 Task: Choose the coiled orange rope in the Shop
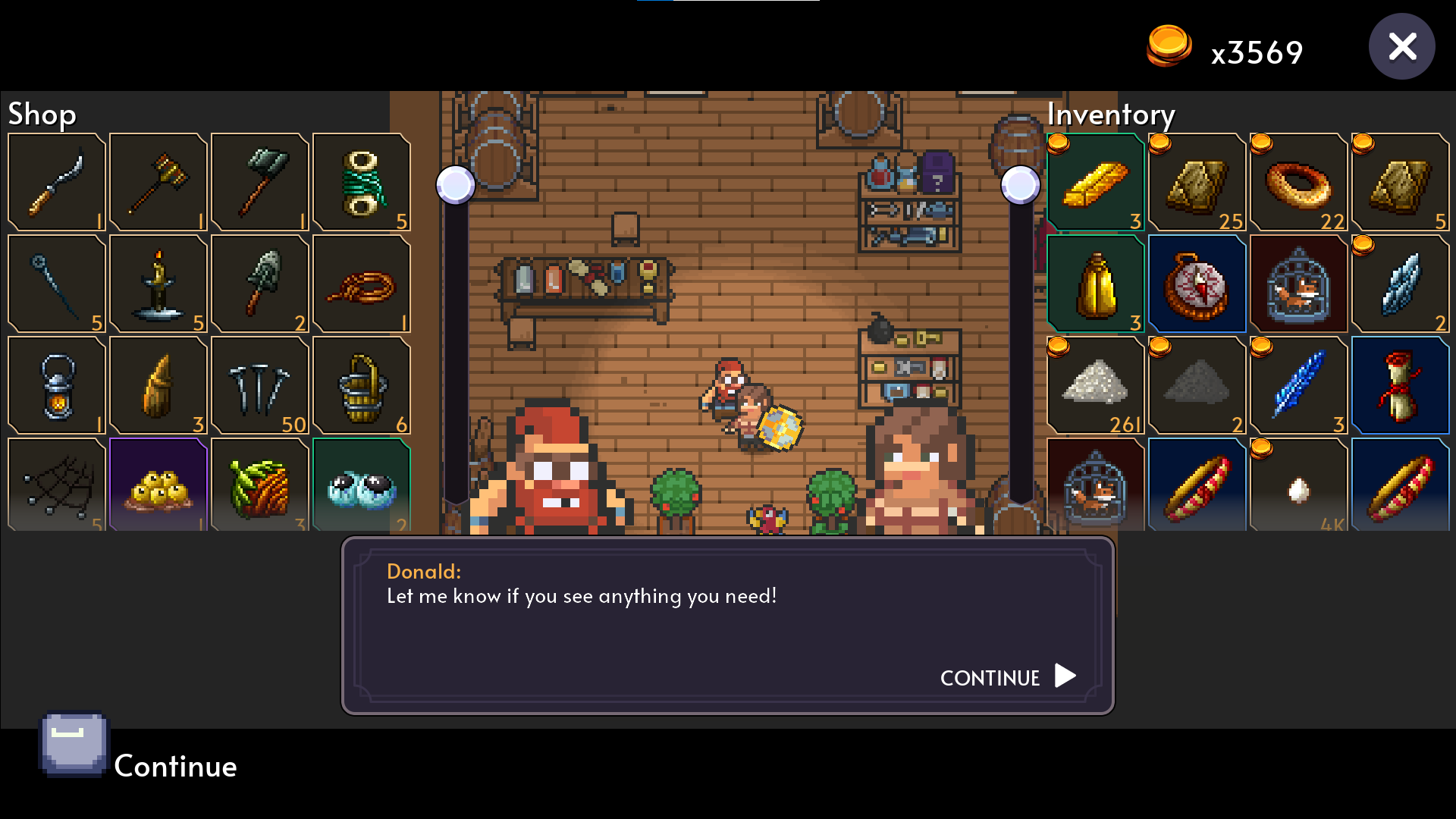(362, 284)
